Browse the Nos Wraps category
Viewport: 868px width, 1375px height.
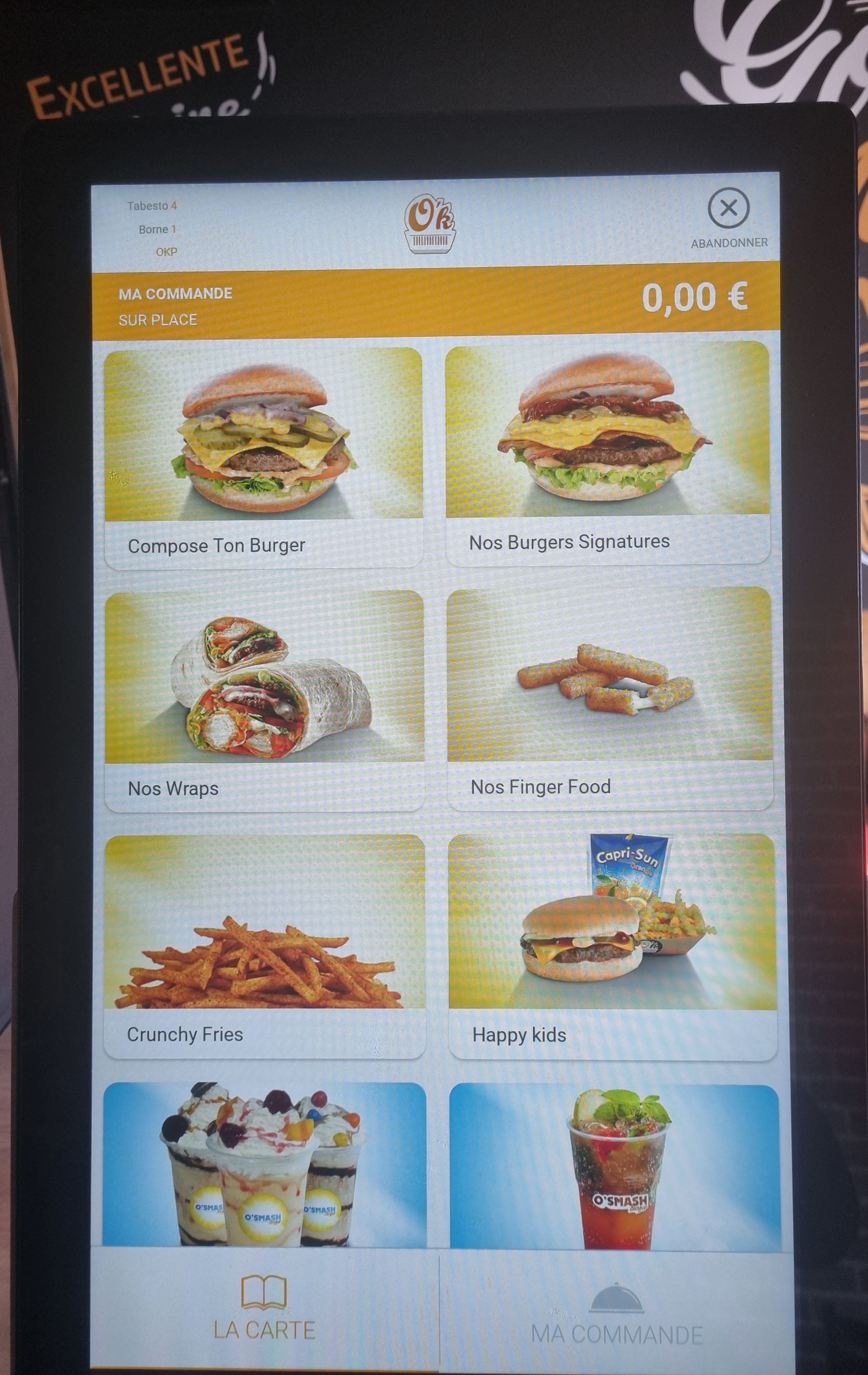pyautogui.click(x=264, y=700)
